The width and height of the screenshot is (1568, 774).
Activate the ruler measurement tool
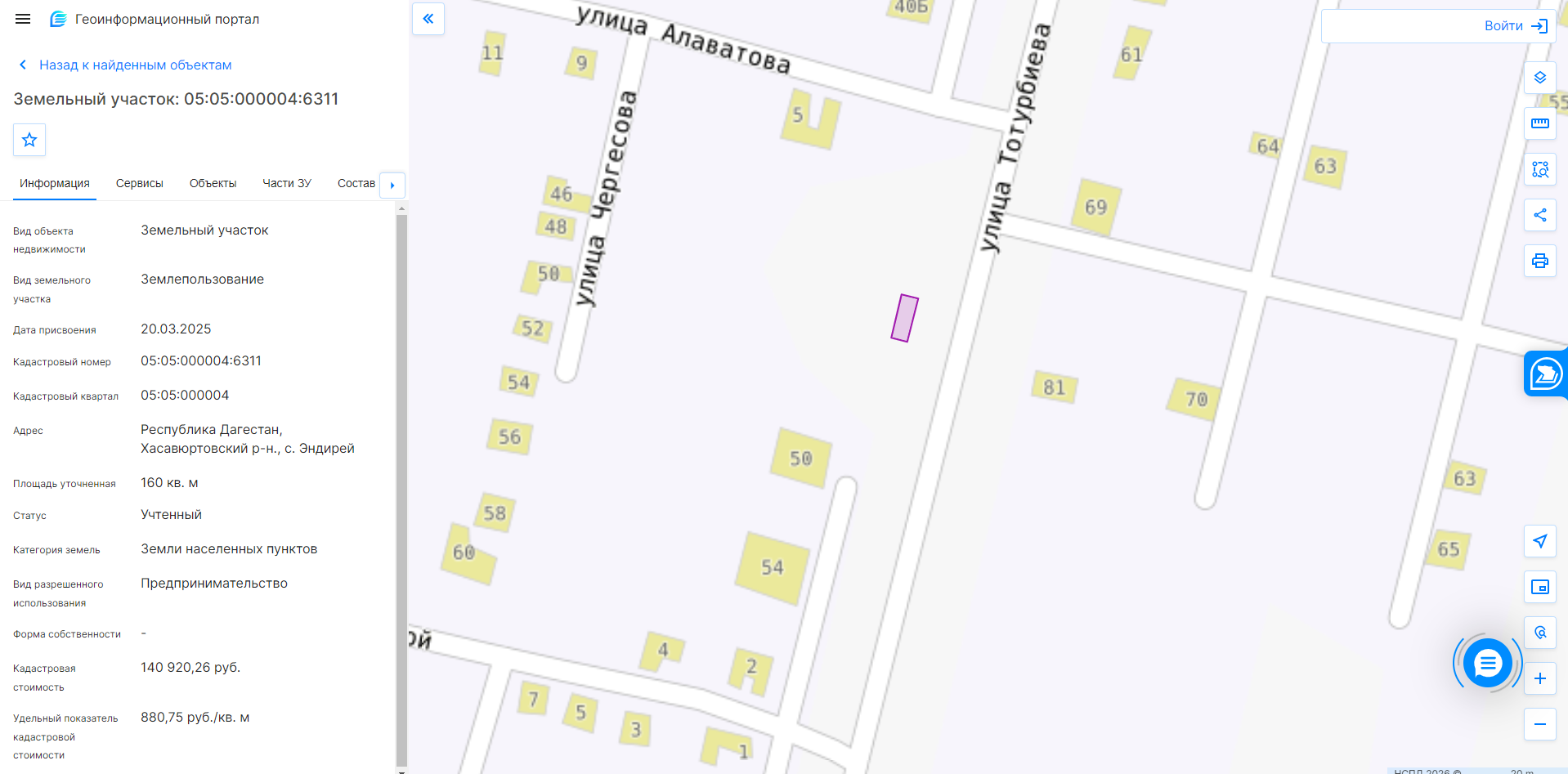click(1540, 123)
